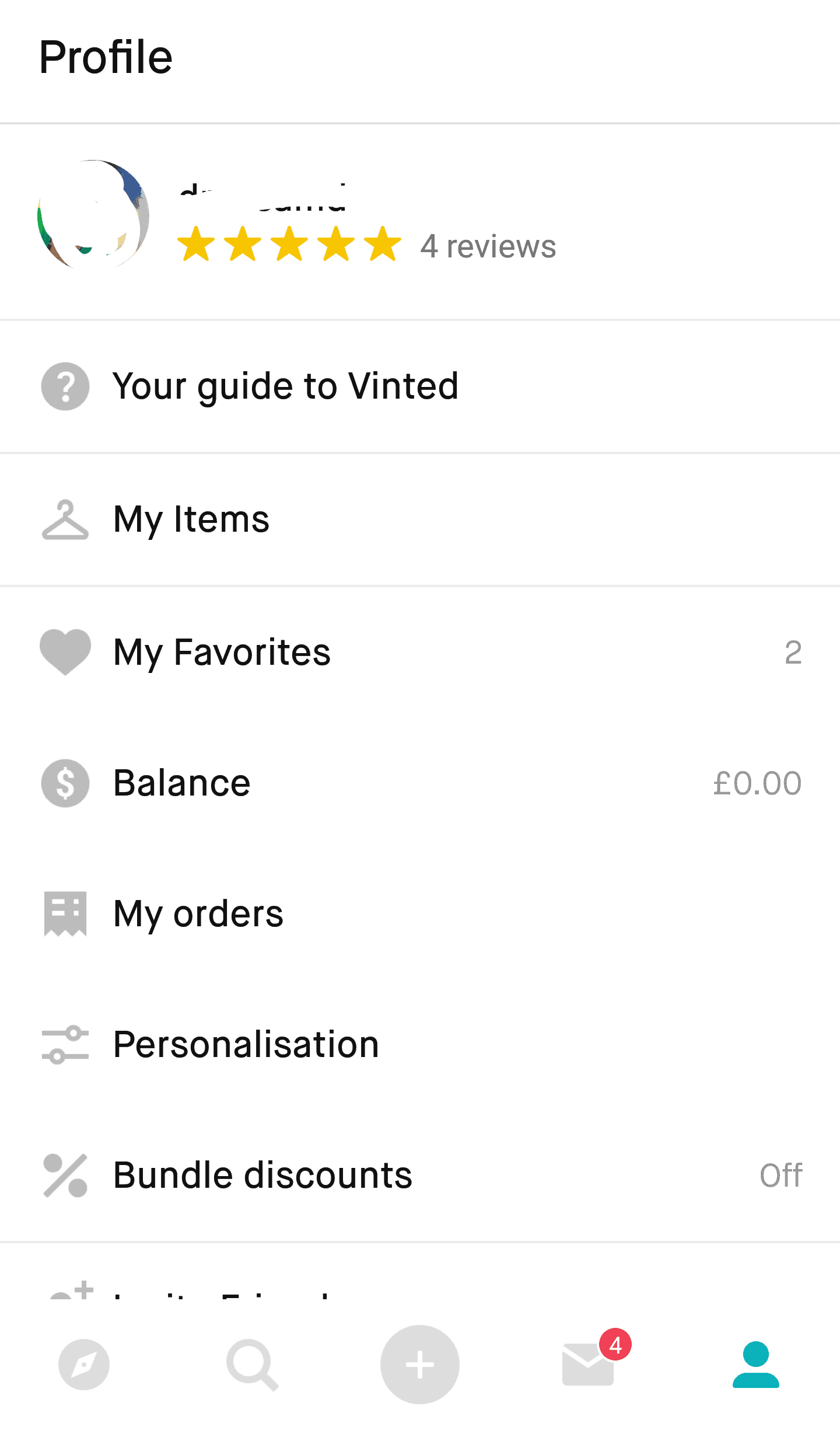Click the question mark help icon

[x=65, y=385]
